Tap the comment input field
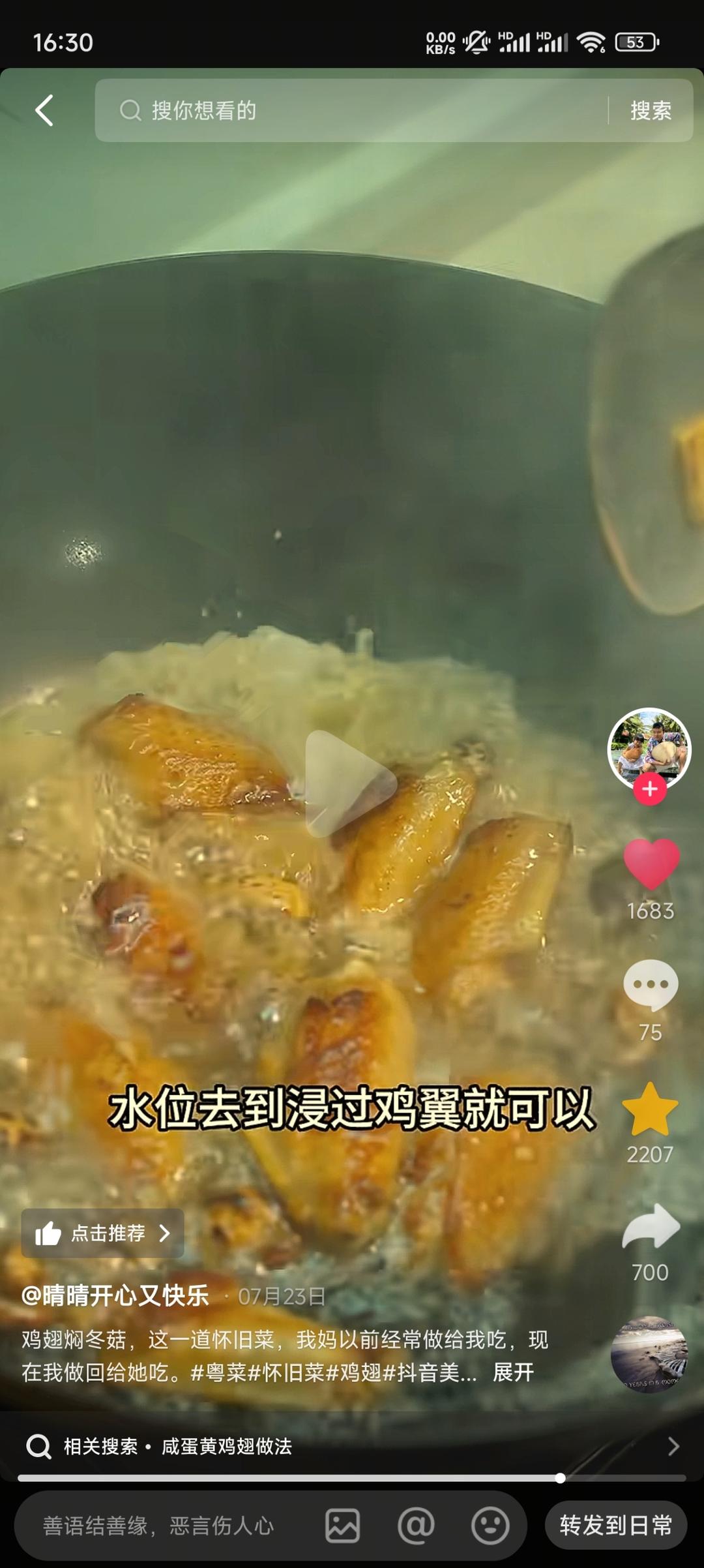Viewport: 704px width, 1568px height. pyautogui.click(x=158, y=1526)
